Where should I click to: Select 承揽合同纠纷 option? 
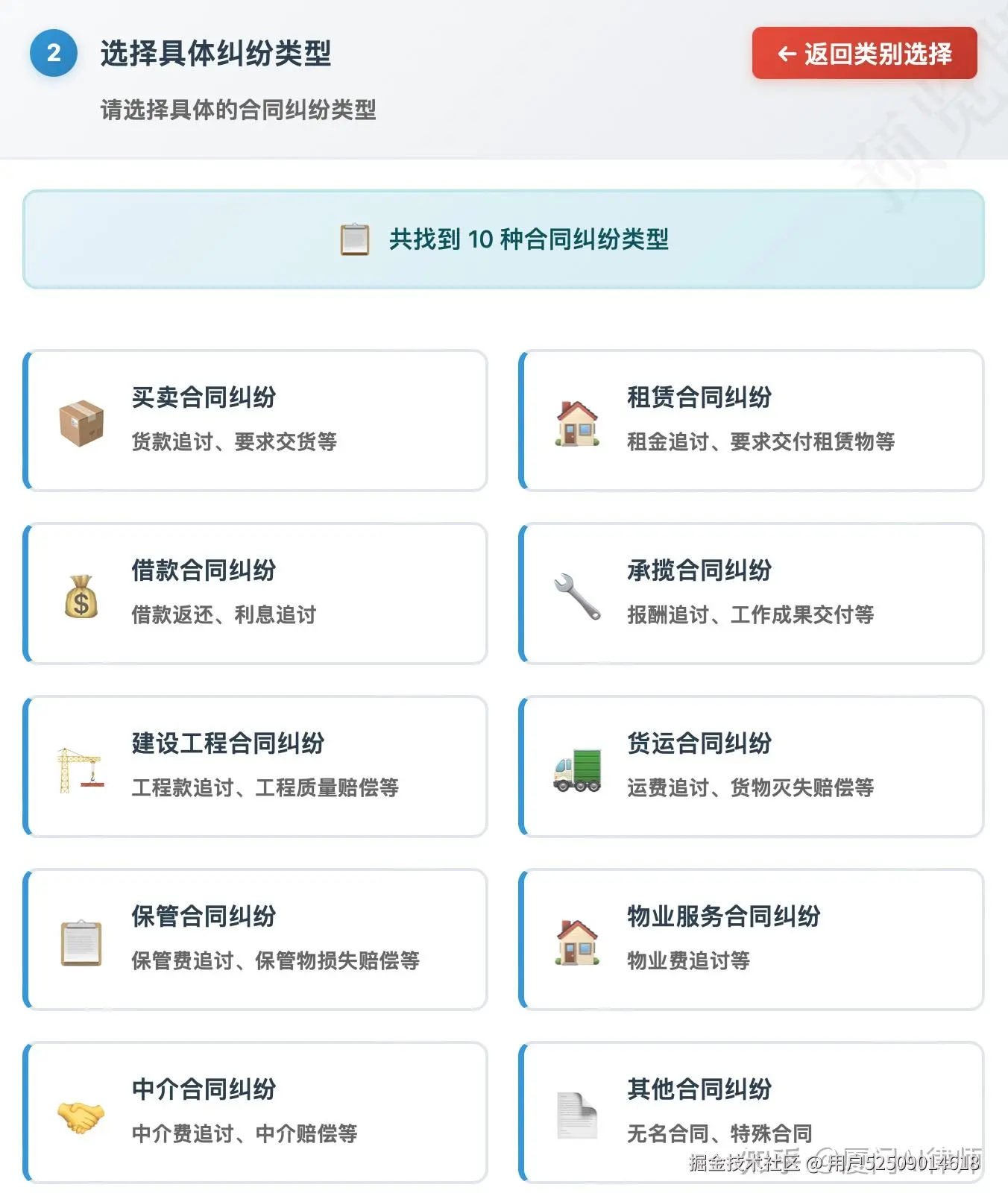tap(751, 594)
